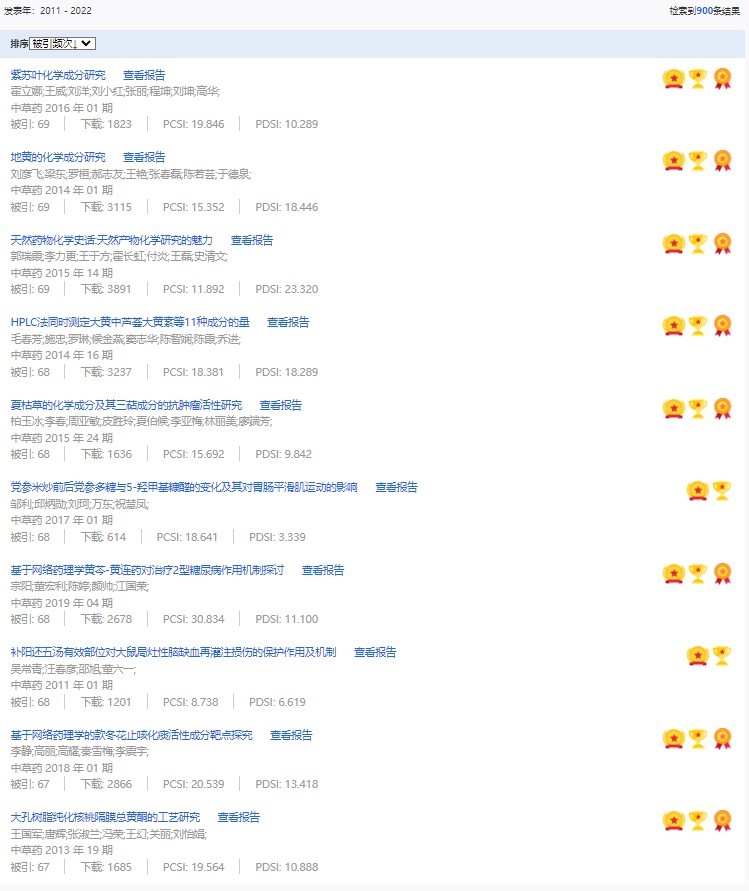The height and width of the screenshot is (891, 749).
Task: Tap 查看报告 next to 地黄的化学成分研究
Action: tap(144, 157)
